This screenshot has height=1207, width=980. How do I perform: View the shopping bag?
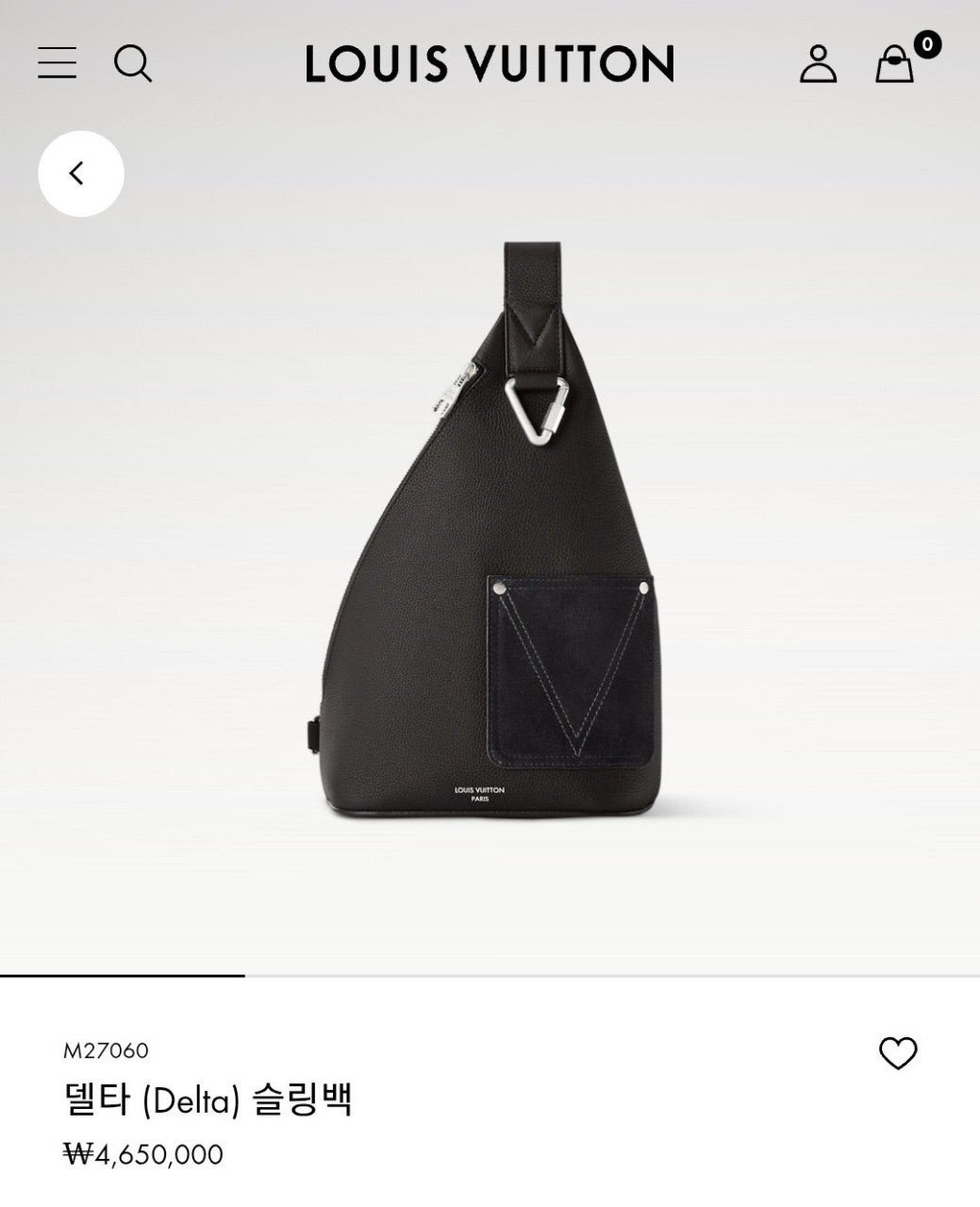pyautogui.click(x=895, y=63)
